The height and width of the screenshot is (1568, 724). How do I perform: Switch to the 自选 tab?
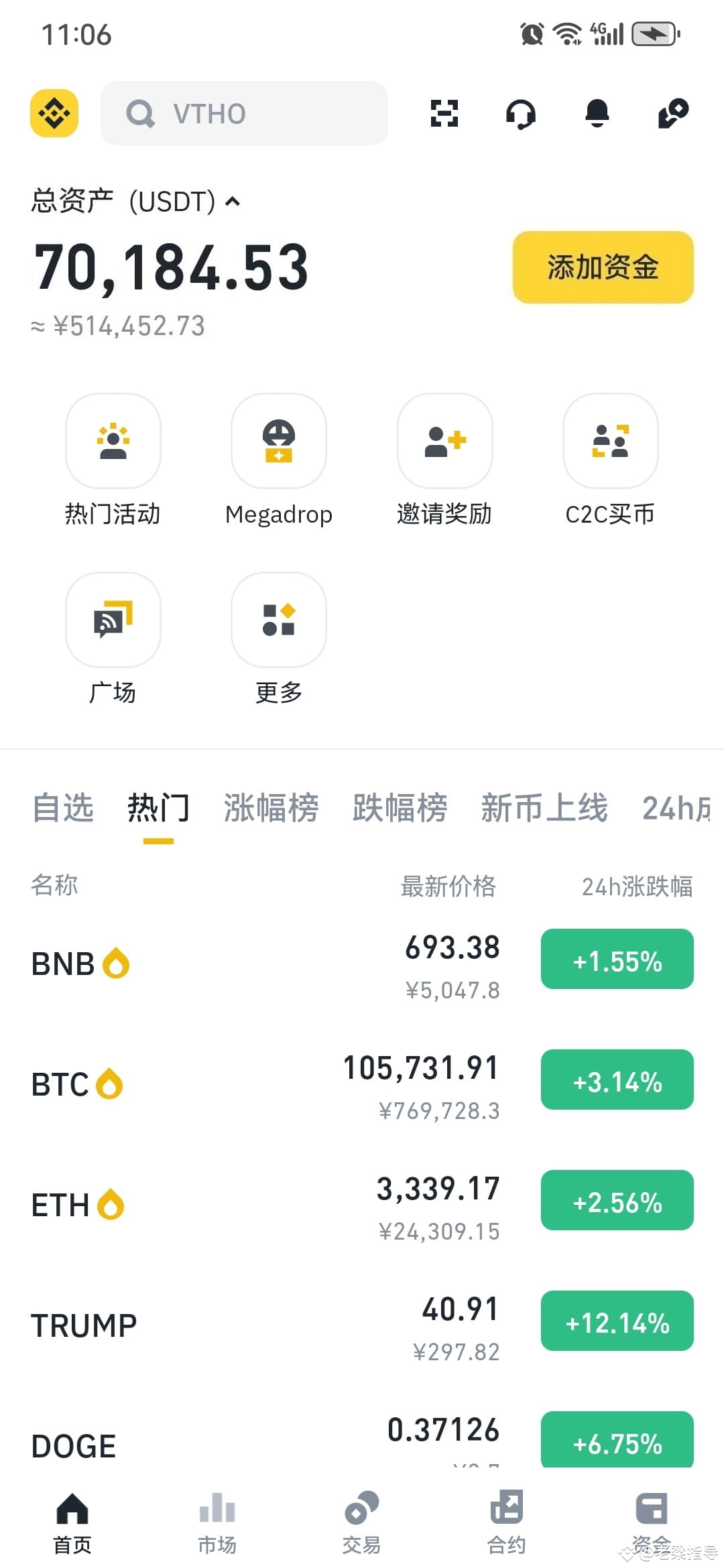click(63, 807)
